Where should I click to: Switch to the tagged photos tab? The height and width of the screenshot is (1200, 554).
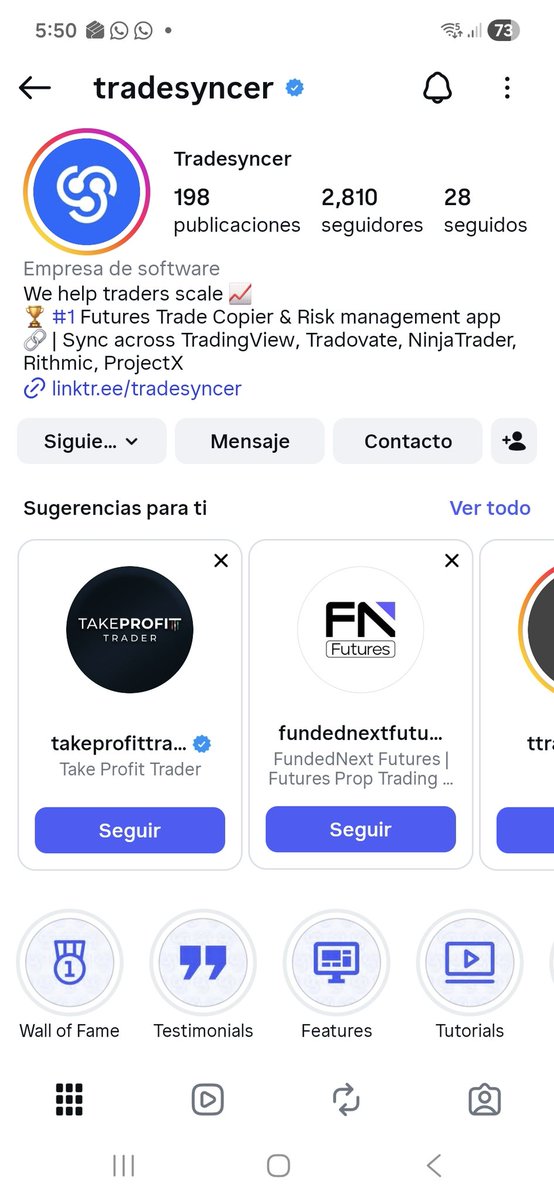485,1100
